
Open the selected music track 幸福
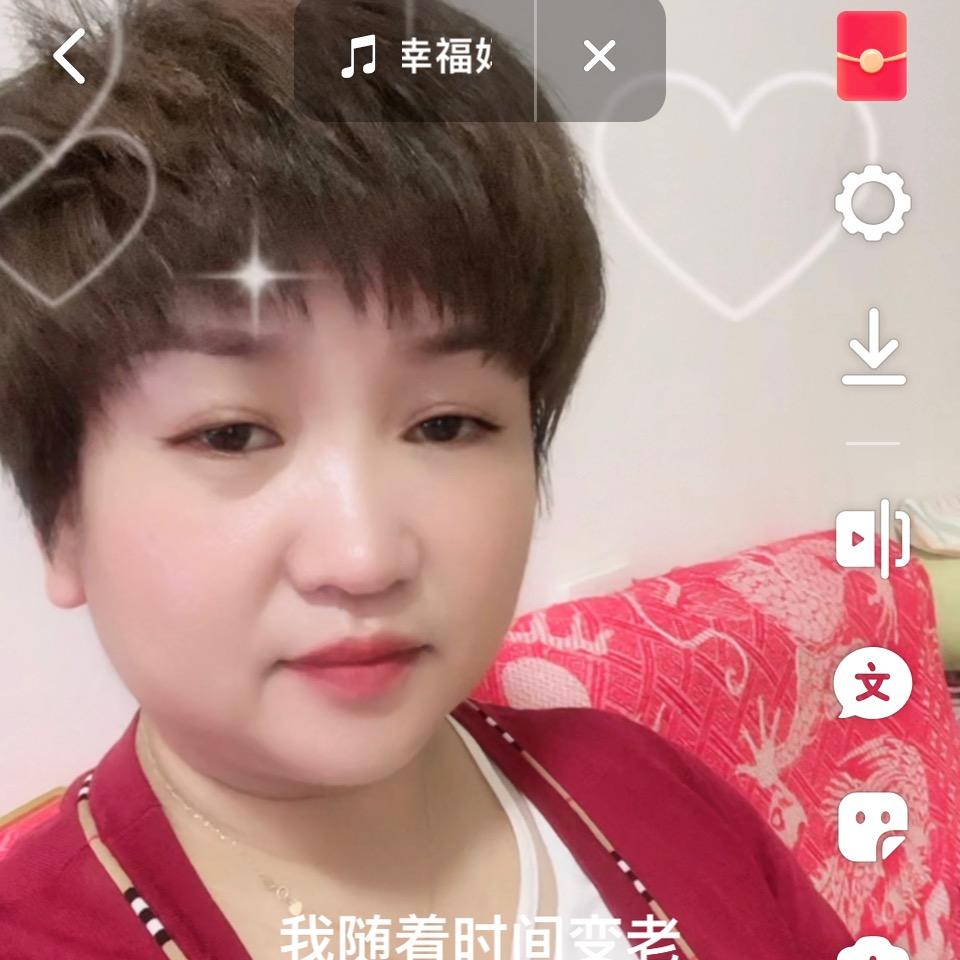click(x=417, y=57)
